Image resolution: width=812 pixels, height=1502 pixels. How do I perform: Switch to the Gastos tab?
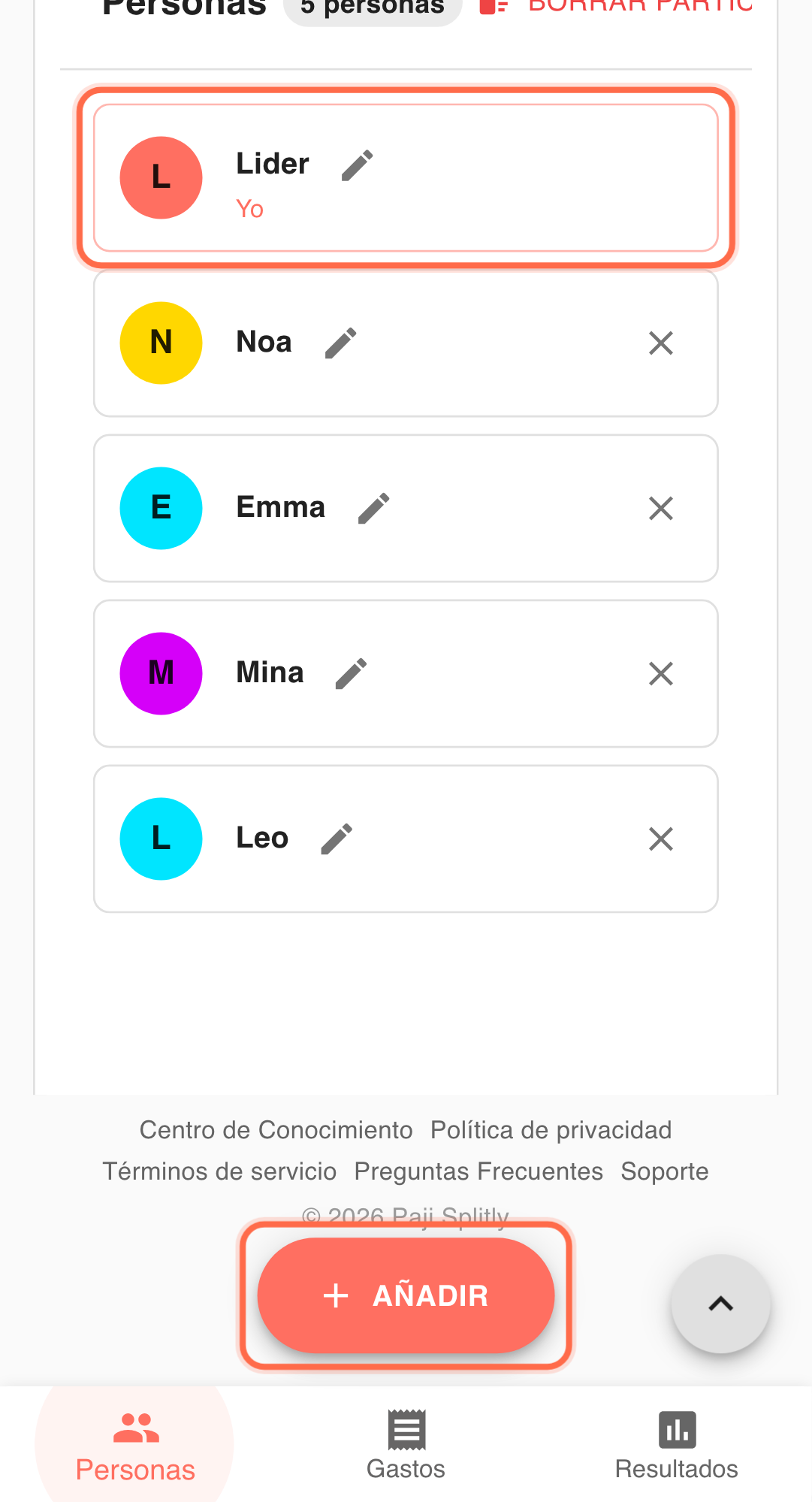tap(406, 1469)
